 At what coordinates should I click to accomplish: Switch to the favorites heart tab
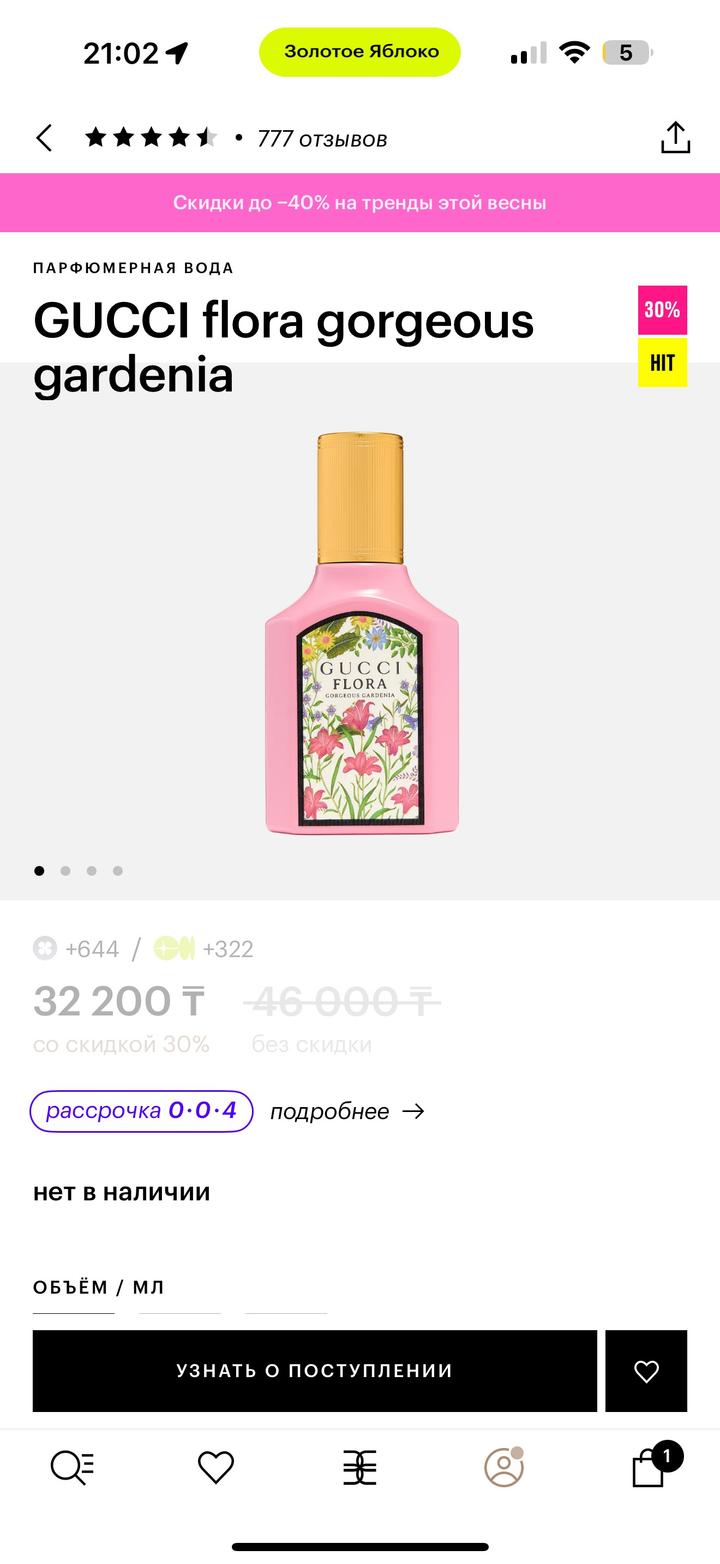(215, 1467)
